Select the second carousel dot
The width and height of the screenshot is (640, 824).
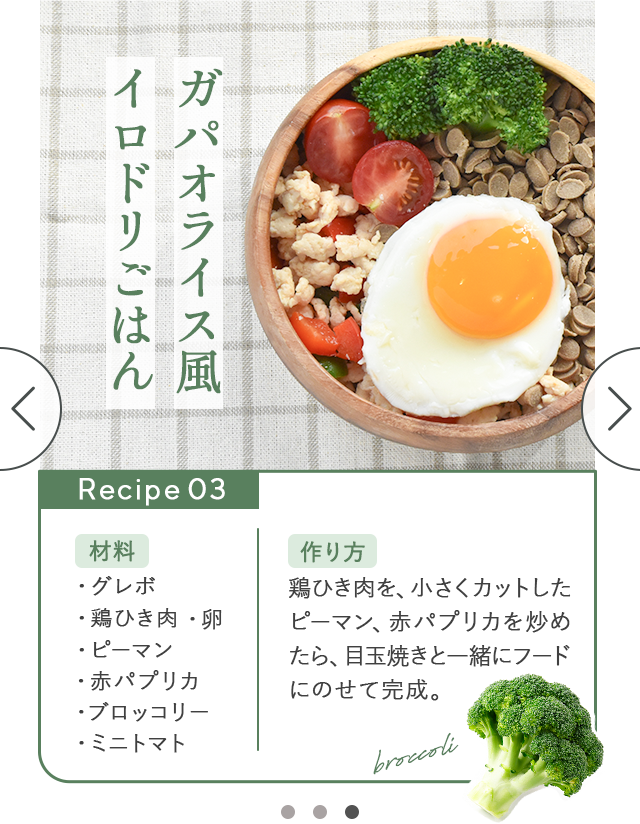(319, 811)
